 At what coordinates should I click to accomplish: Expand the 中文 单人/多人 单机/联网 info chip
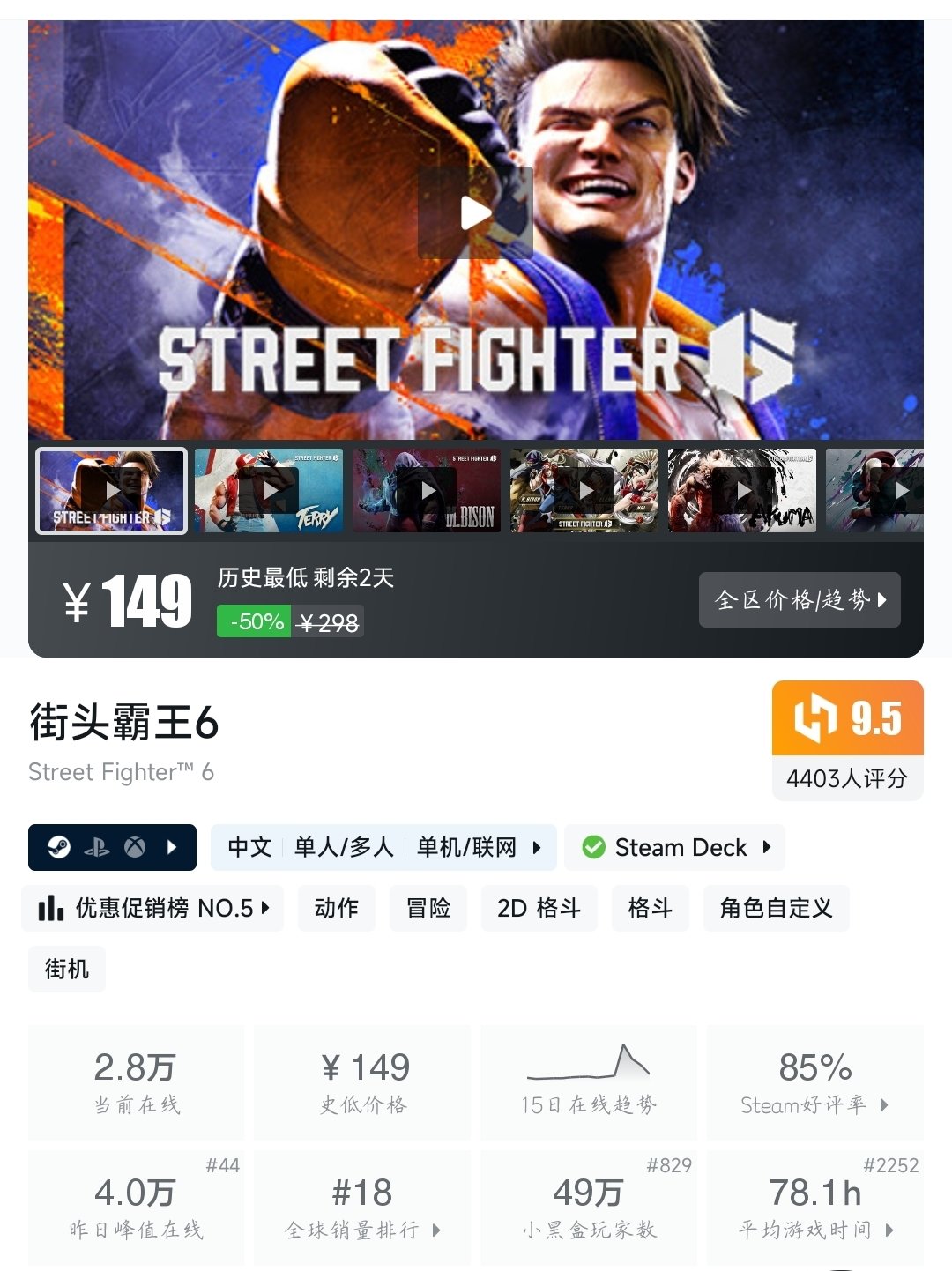point(383,847)
